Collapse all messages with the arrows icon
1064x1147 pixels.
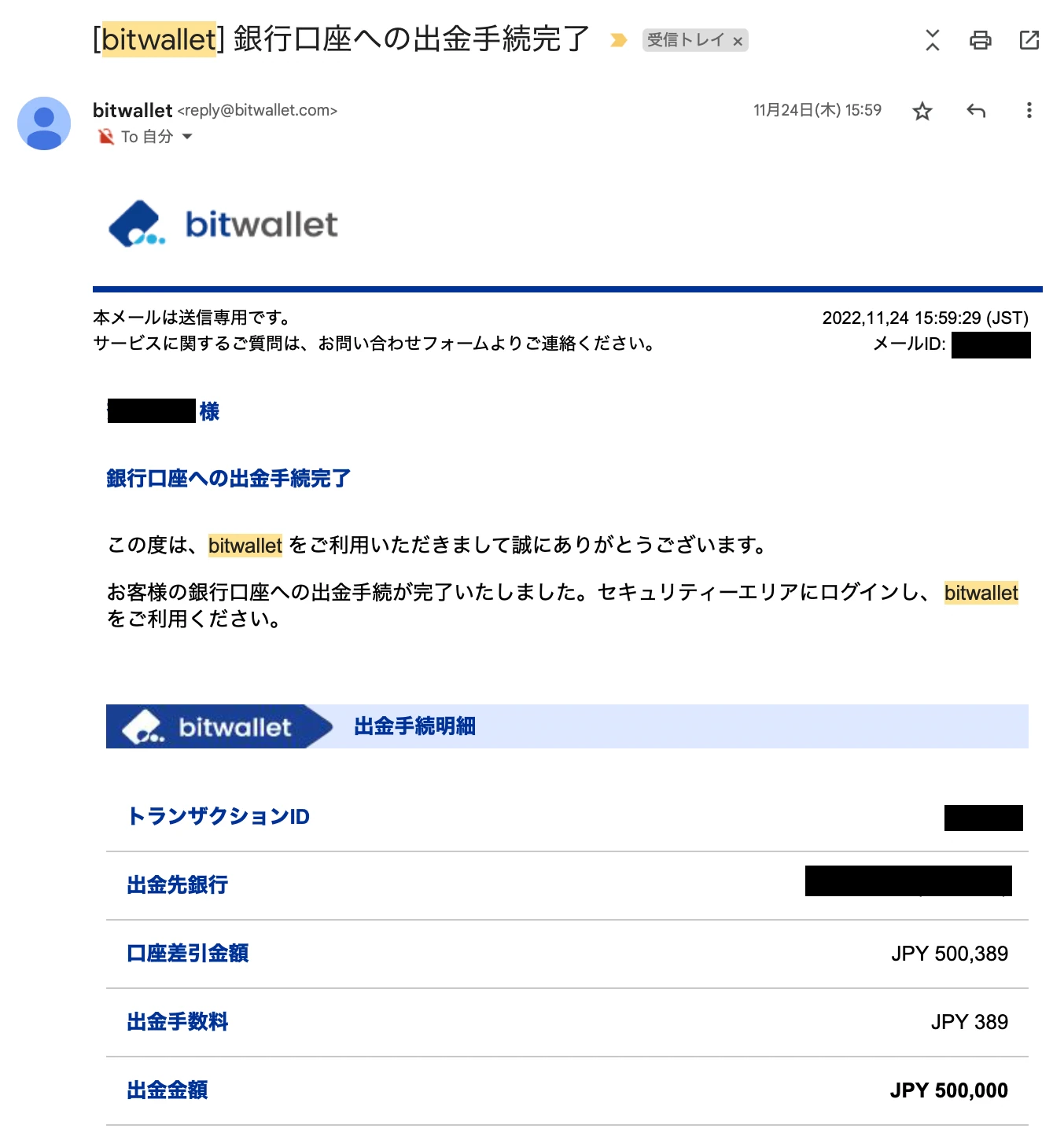(x=932, y=40)
